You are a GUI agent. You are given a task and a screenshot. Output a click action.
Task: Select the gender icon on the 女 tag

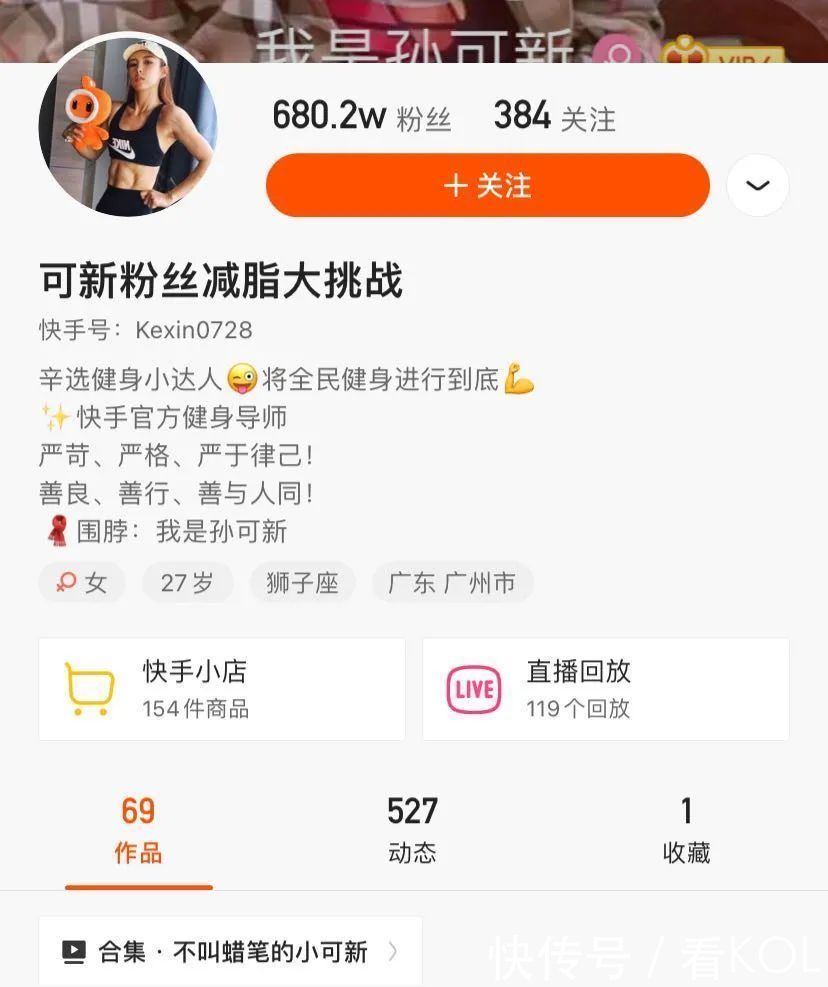pyautogui.click(x=64, y=582)
